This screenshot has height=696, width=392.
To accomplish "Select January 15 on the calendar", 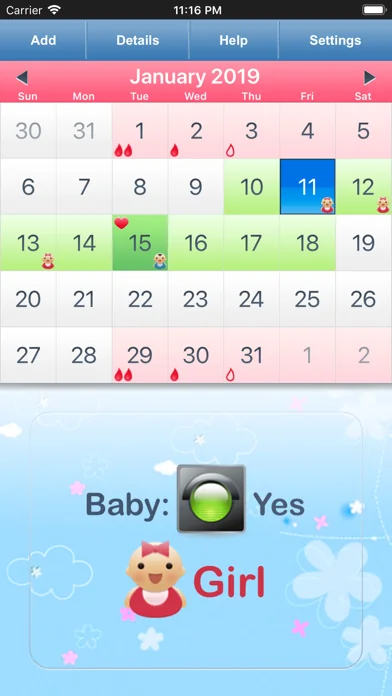I will pos(140,243).
